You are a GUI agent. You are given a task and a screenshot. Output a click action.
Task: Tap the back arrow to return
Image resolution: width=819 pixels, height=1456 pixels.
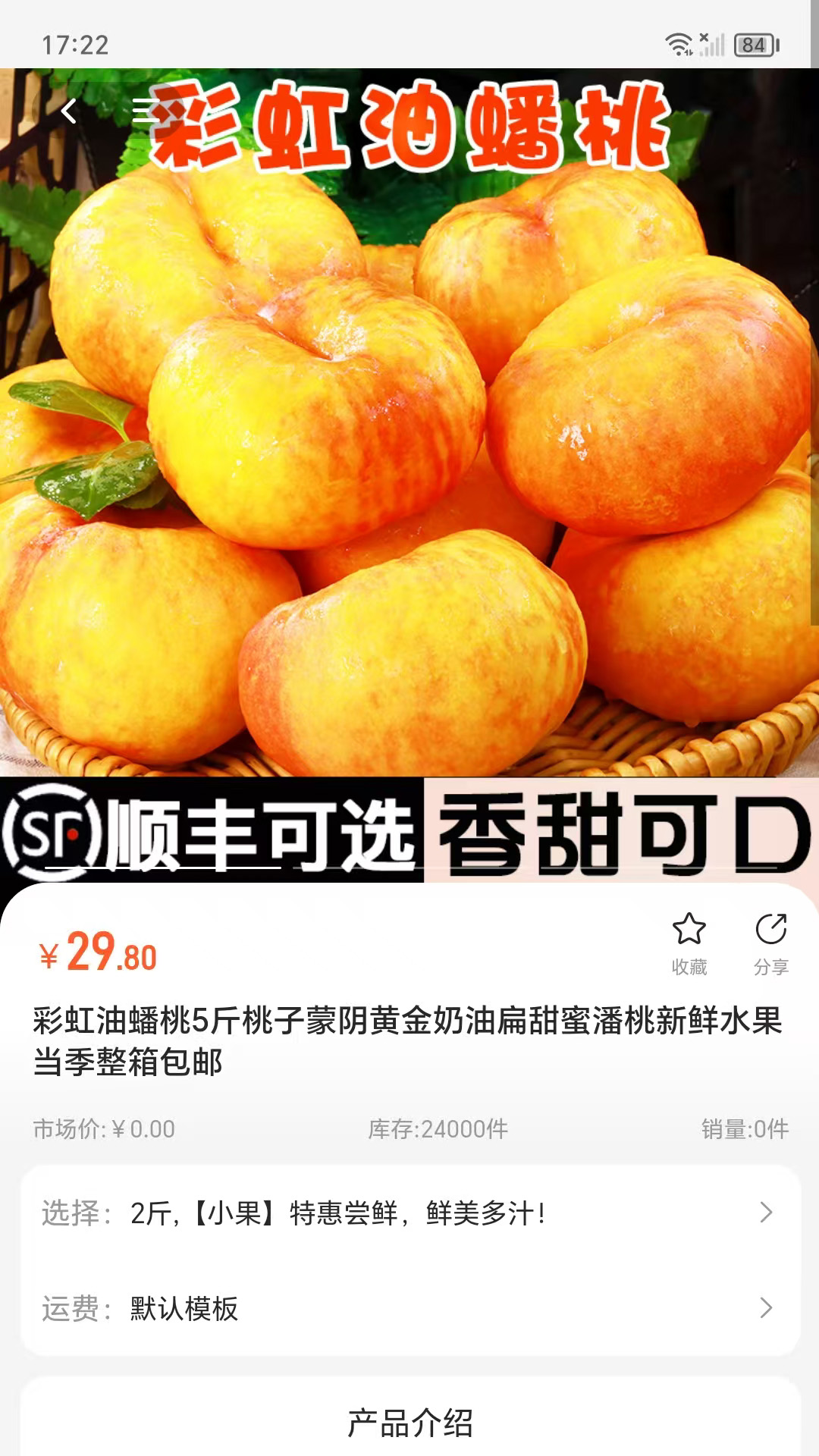pos(71,112)
